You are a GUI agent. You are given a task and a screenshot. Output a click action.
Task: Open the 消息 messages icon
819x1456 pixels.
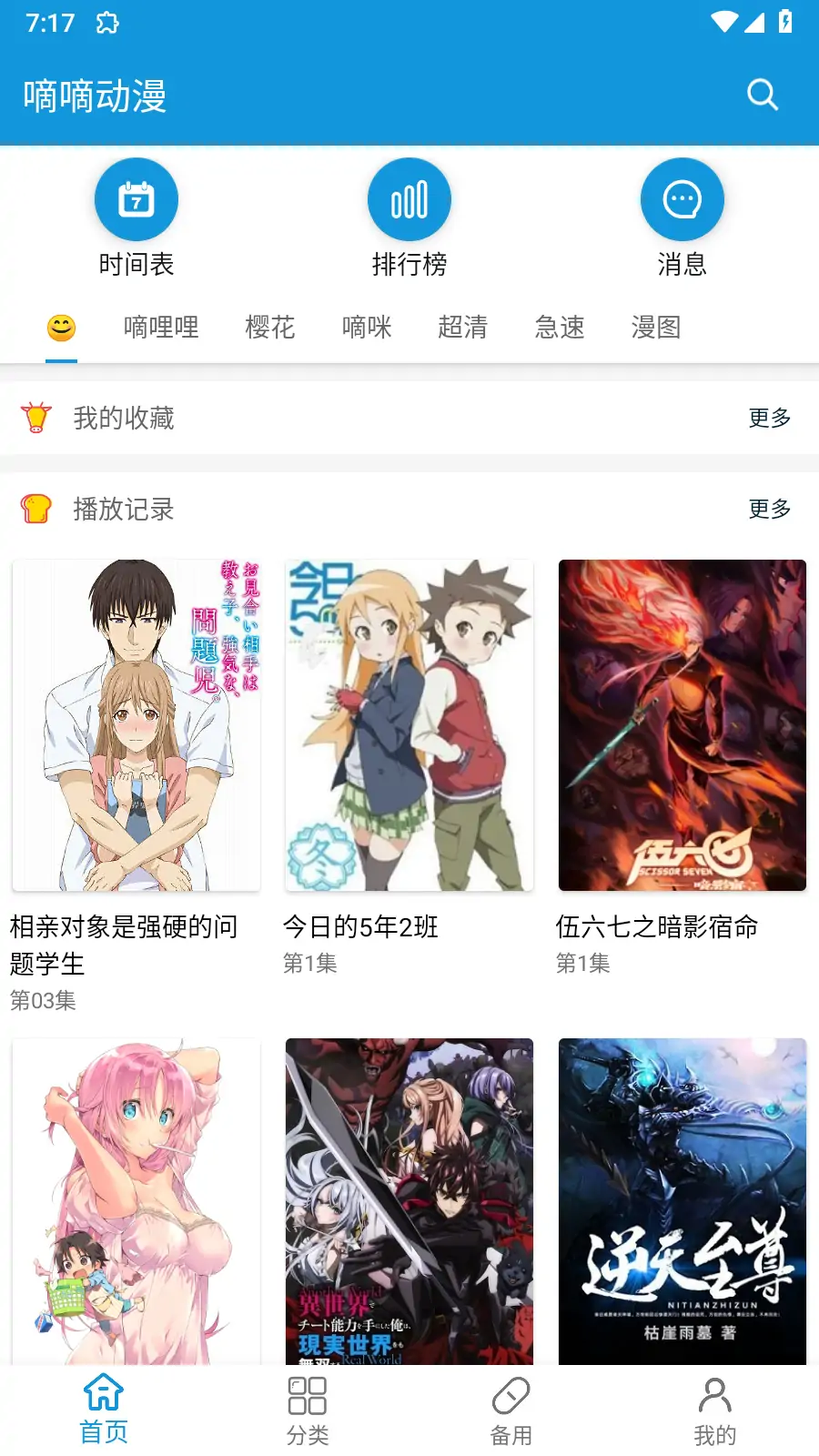coord(682,198)
